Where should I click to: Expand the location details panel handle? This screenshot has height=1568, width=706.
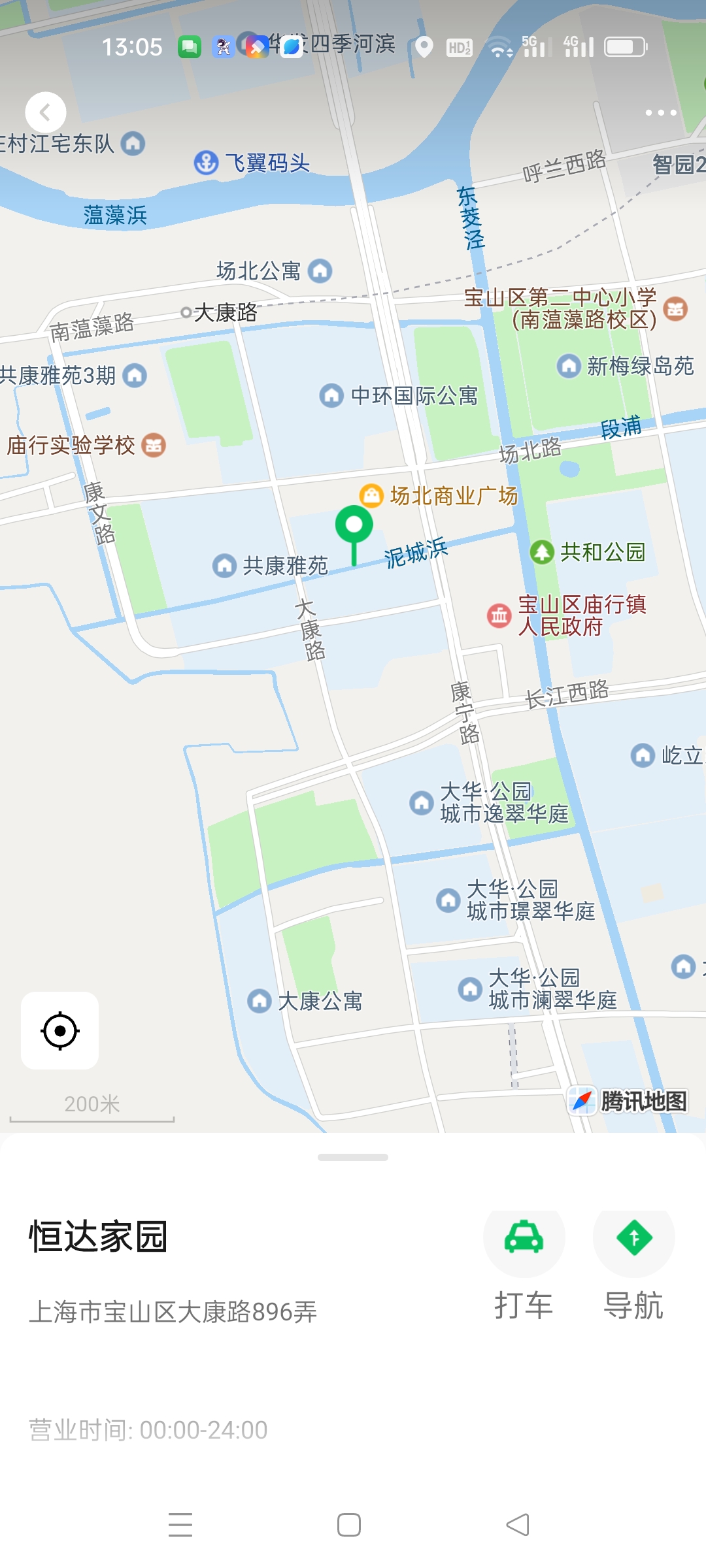[353, 1157]
